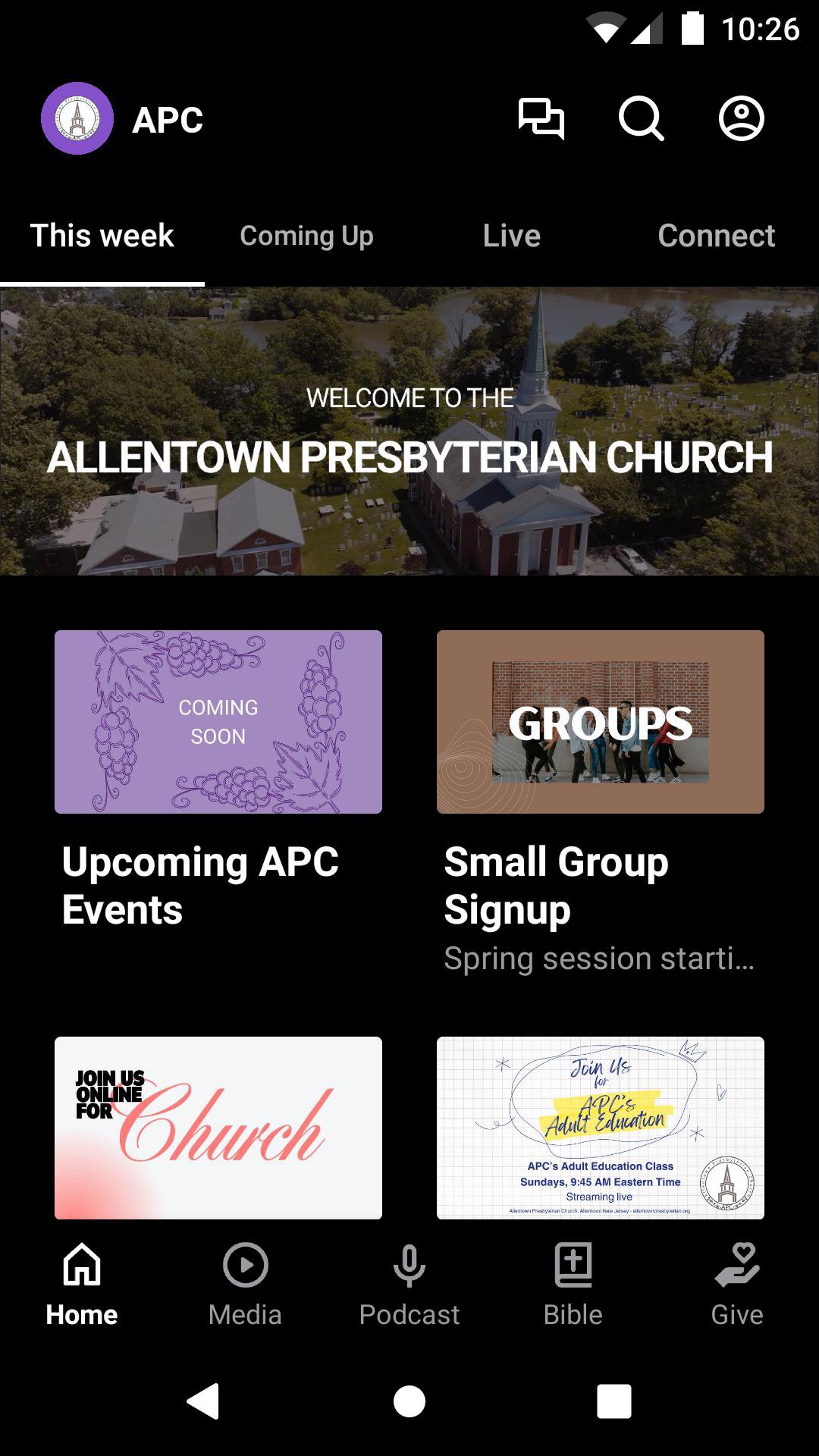Select the This week tab
Viewport: 819px width, 1456px height.
coord(102,236)
